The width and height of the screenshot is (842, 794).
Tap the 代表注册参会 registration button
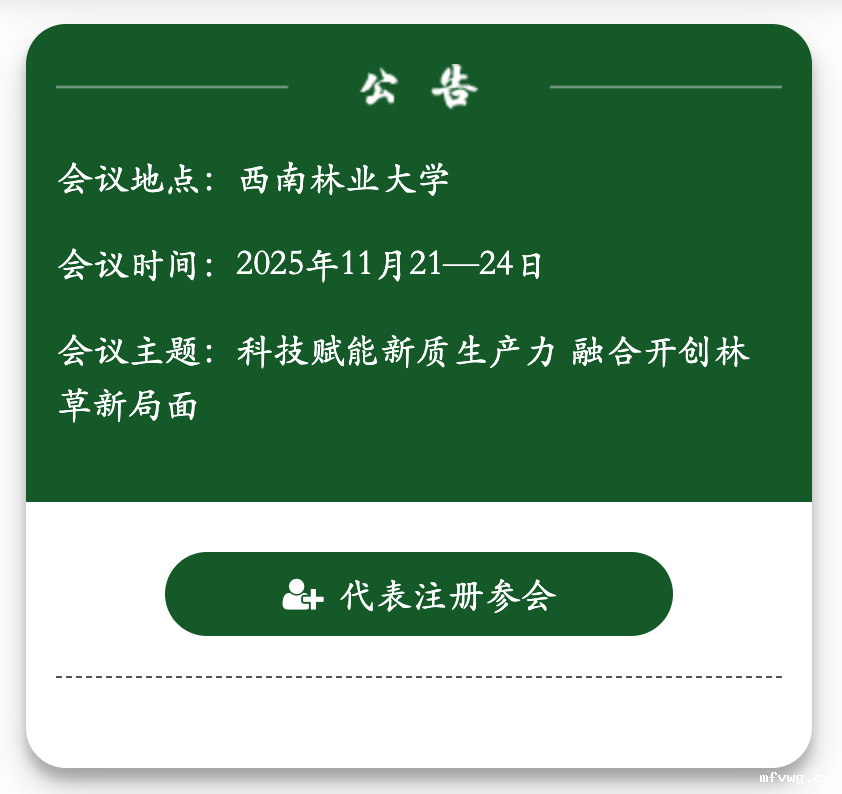(x=419, y=594)
